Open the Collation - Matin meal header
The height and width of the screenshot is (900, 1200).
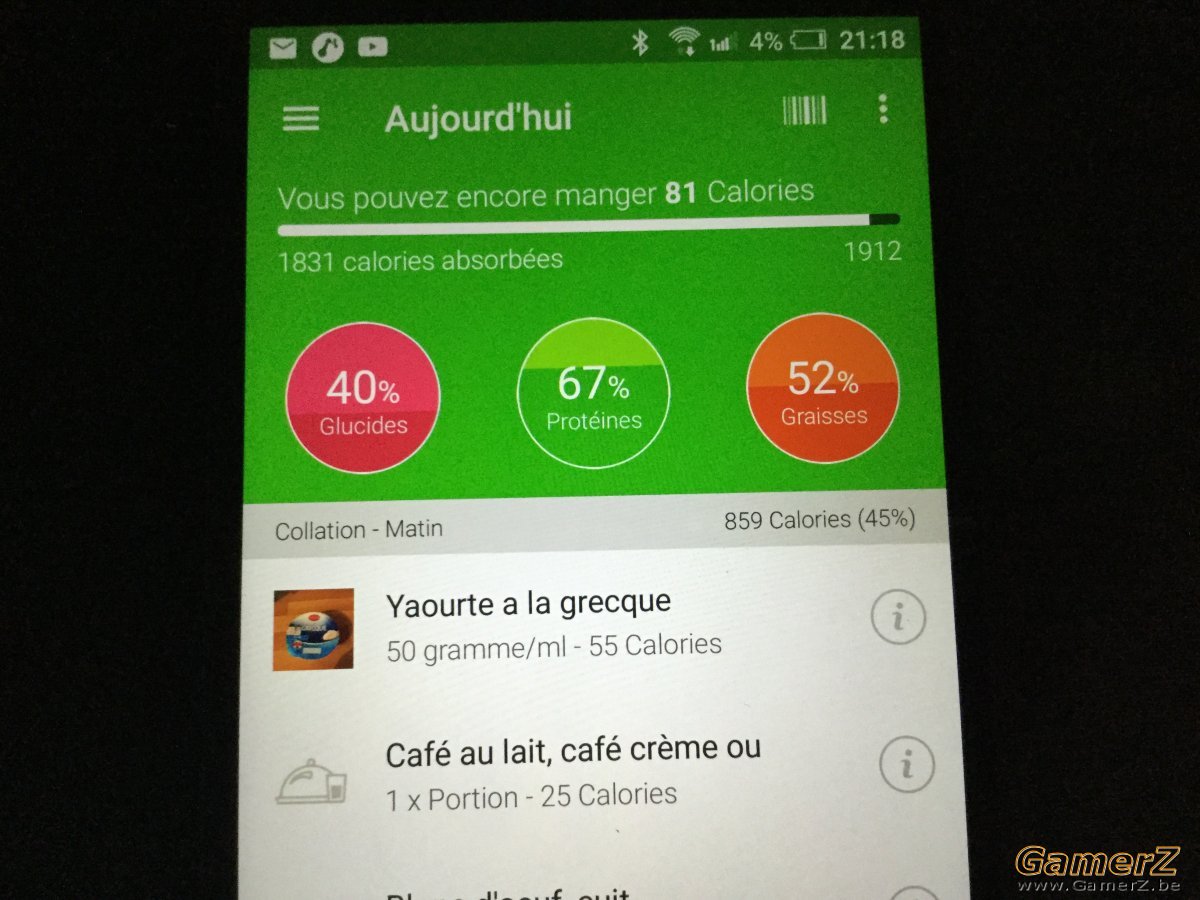(594, 524)
